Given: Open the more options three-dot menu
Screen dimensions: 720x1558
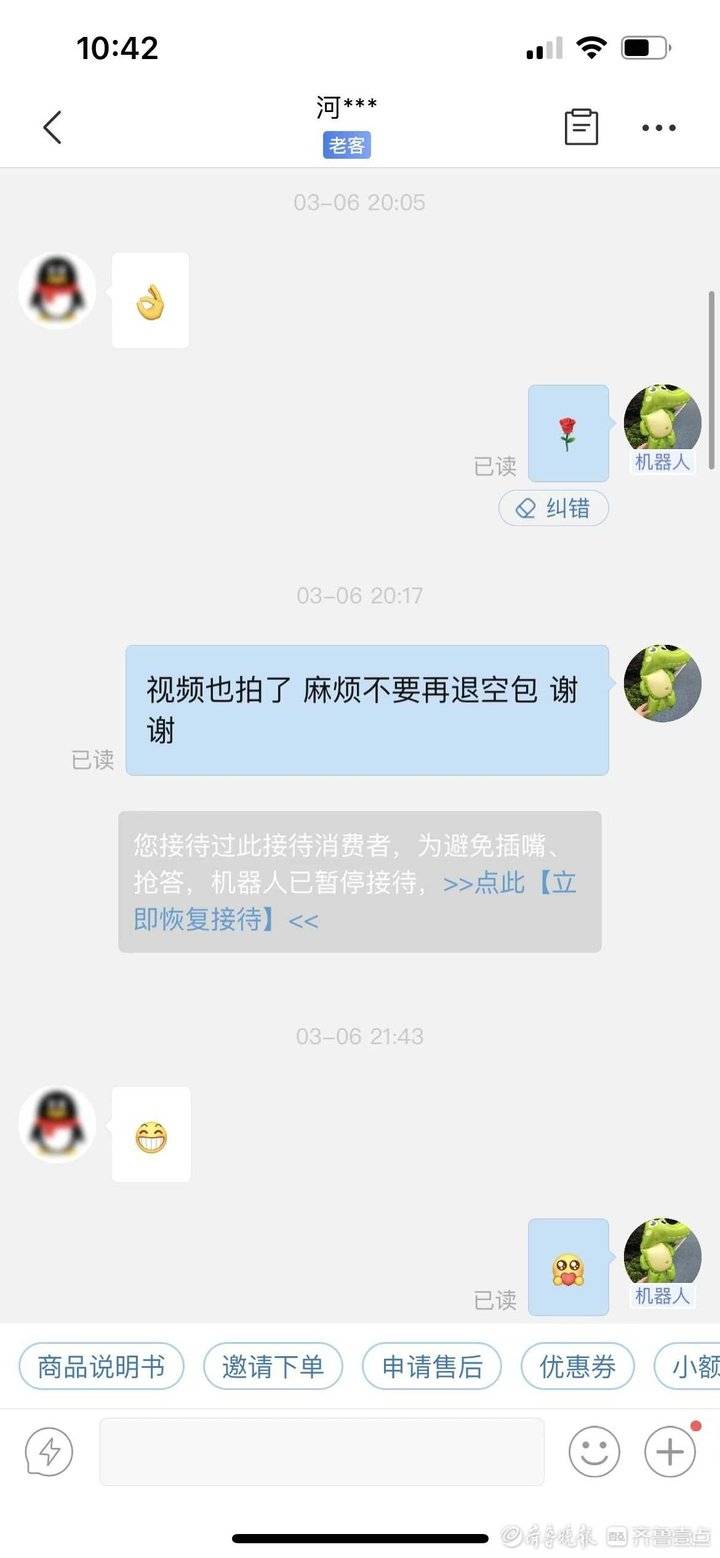Looking at the screenshot, I should [x=658, y=128].
